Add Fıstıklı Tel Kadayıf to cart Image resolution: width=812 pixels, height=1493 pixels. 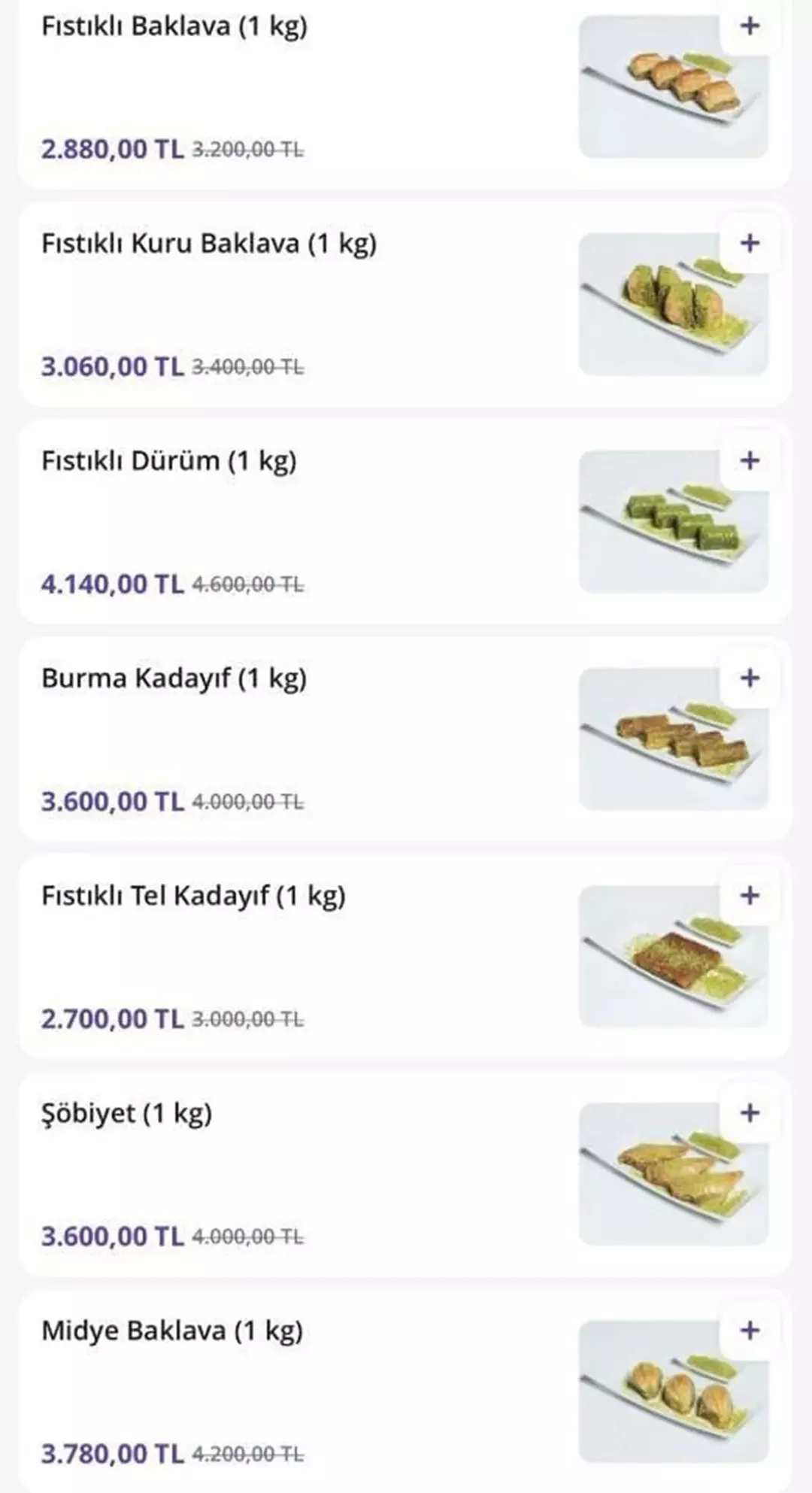pos(749,895)
